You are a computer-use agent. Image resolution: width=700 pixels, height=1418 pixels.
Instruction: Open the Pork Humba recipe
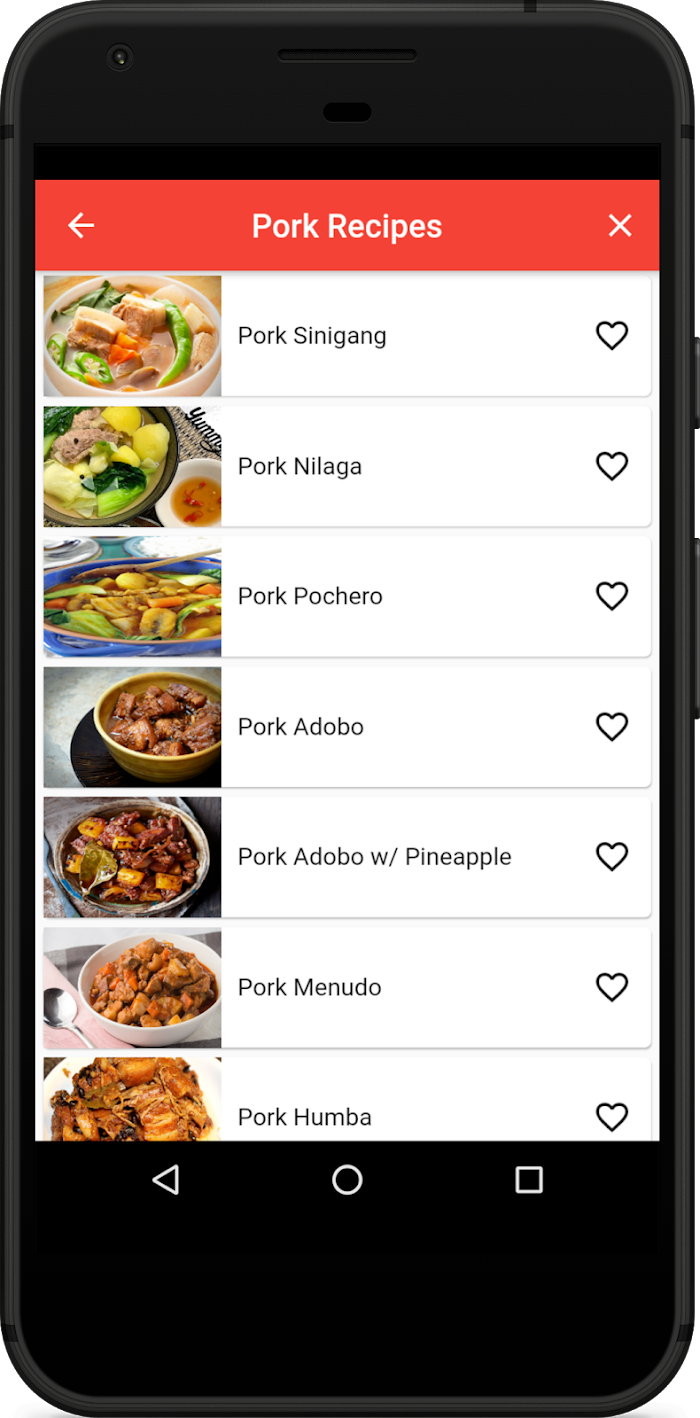click(x=347, y=1099)
